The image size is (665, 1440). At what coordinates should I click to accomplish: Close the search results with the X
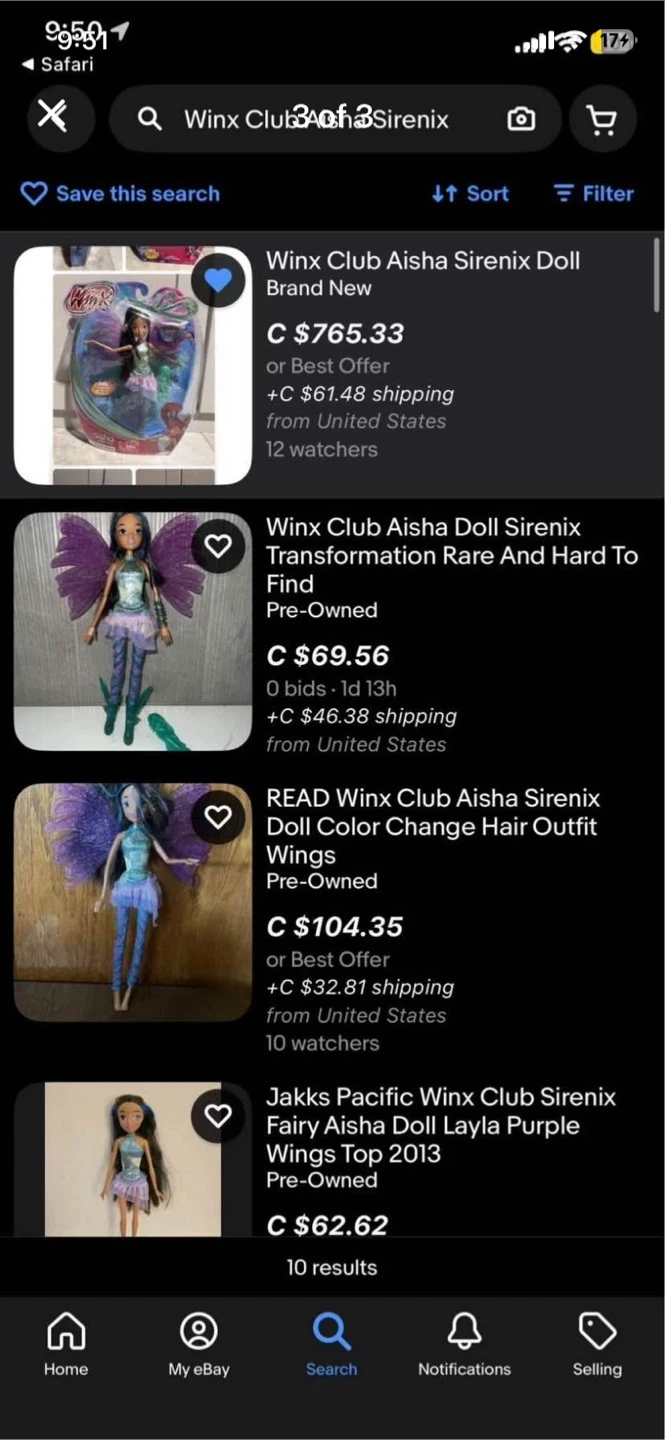point(53,118)
